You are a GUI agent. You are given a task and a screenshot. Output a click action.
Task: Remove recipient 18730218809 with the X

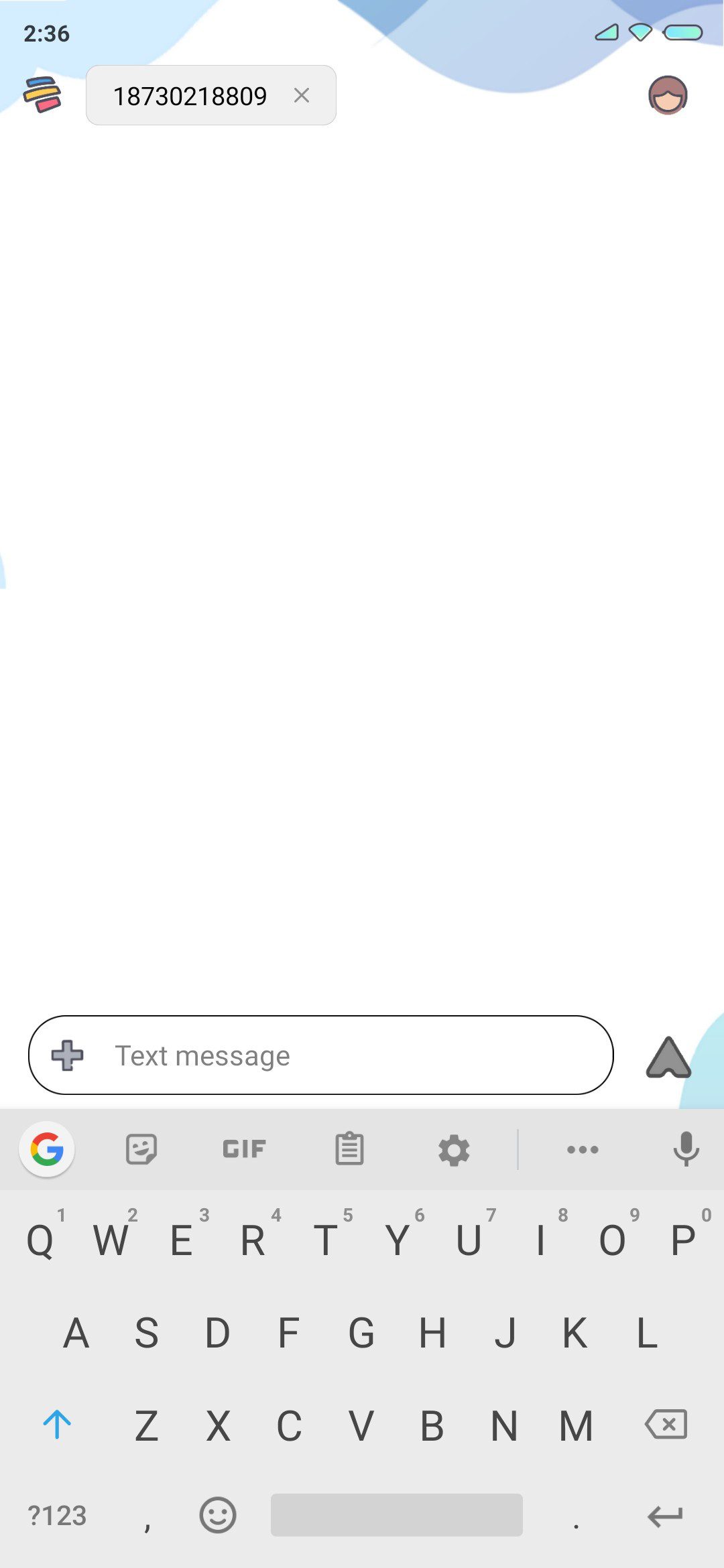(302, 96)
